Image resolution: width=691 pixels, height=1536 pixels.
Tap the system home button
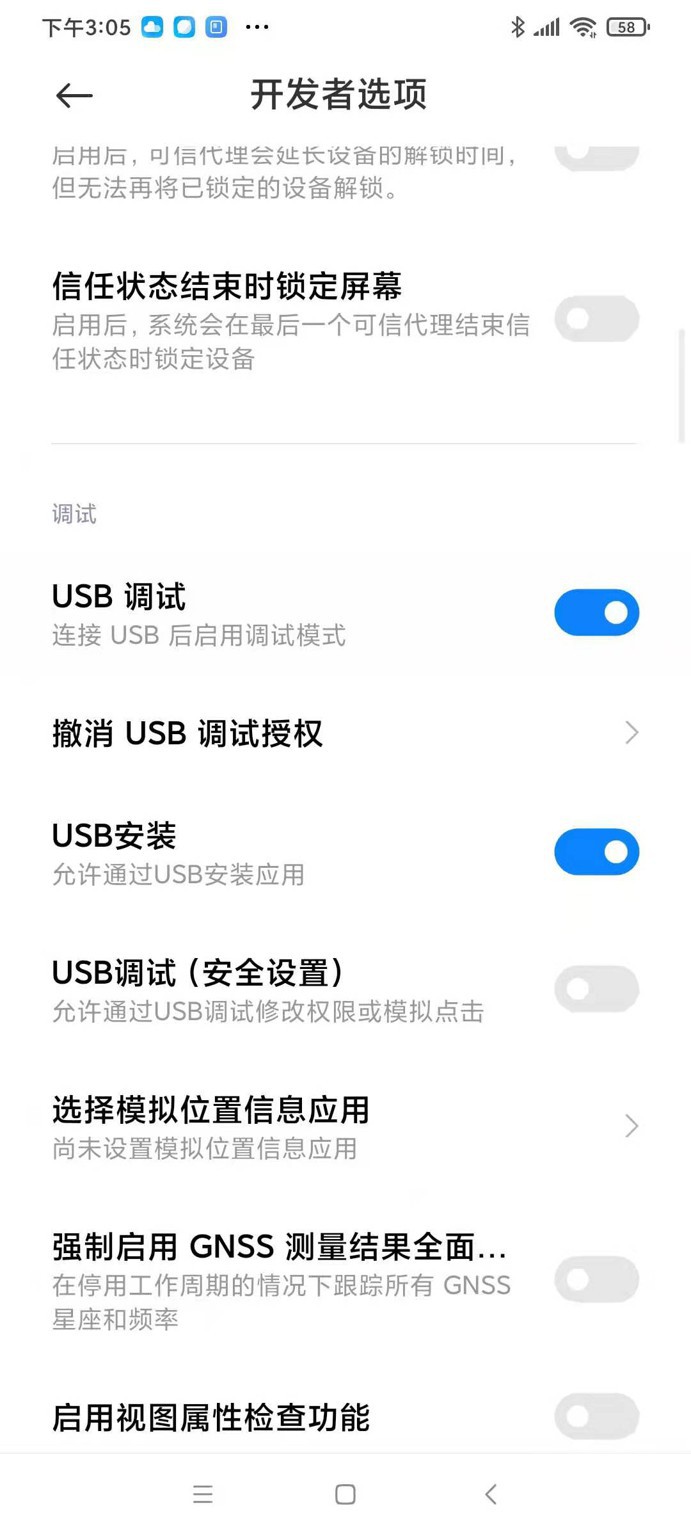[x=345, y=1494]
